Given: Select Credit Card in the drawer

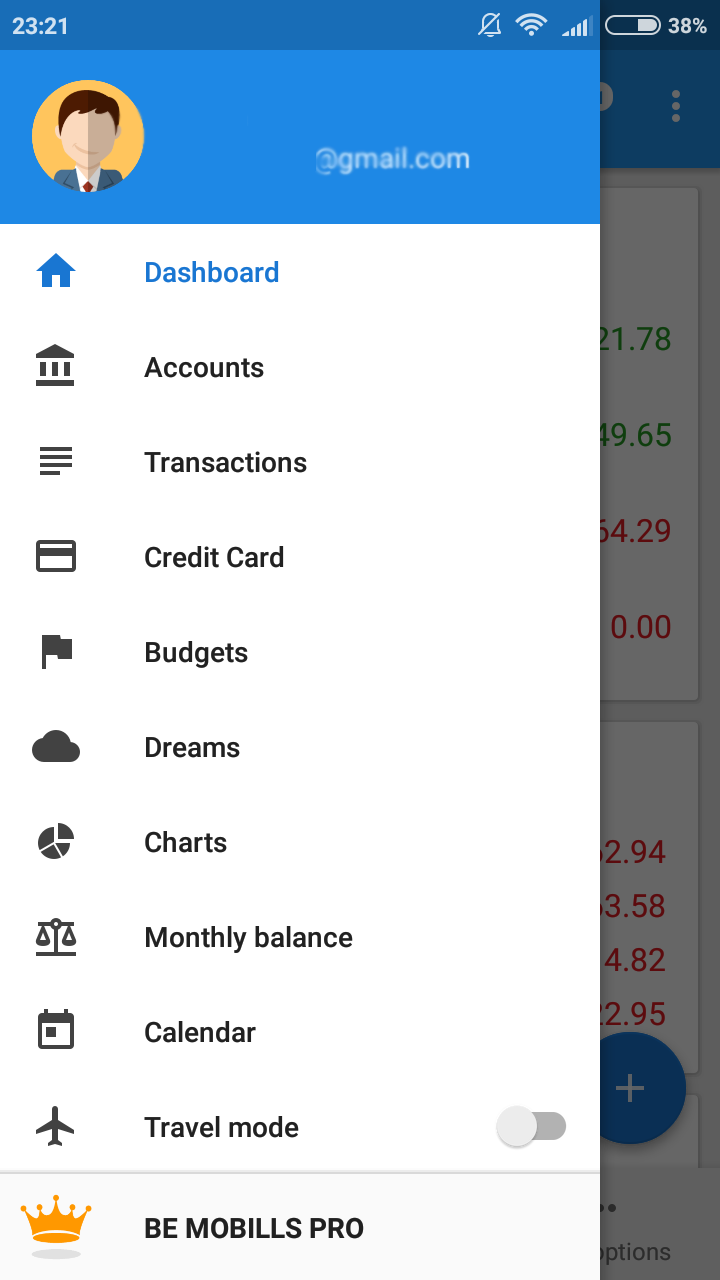Looking at the screenshot, I should (214, 557).
